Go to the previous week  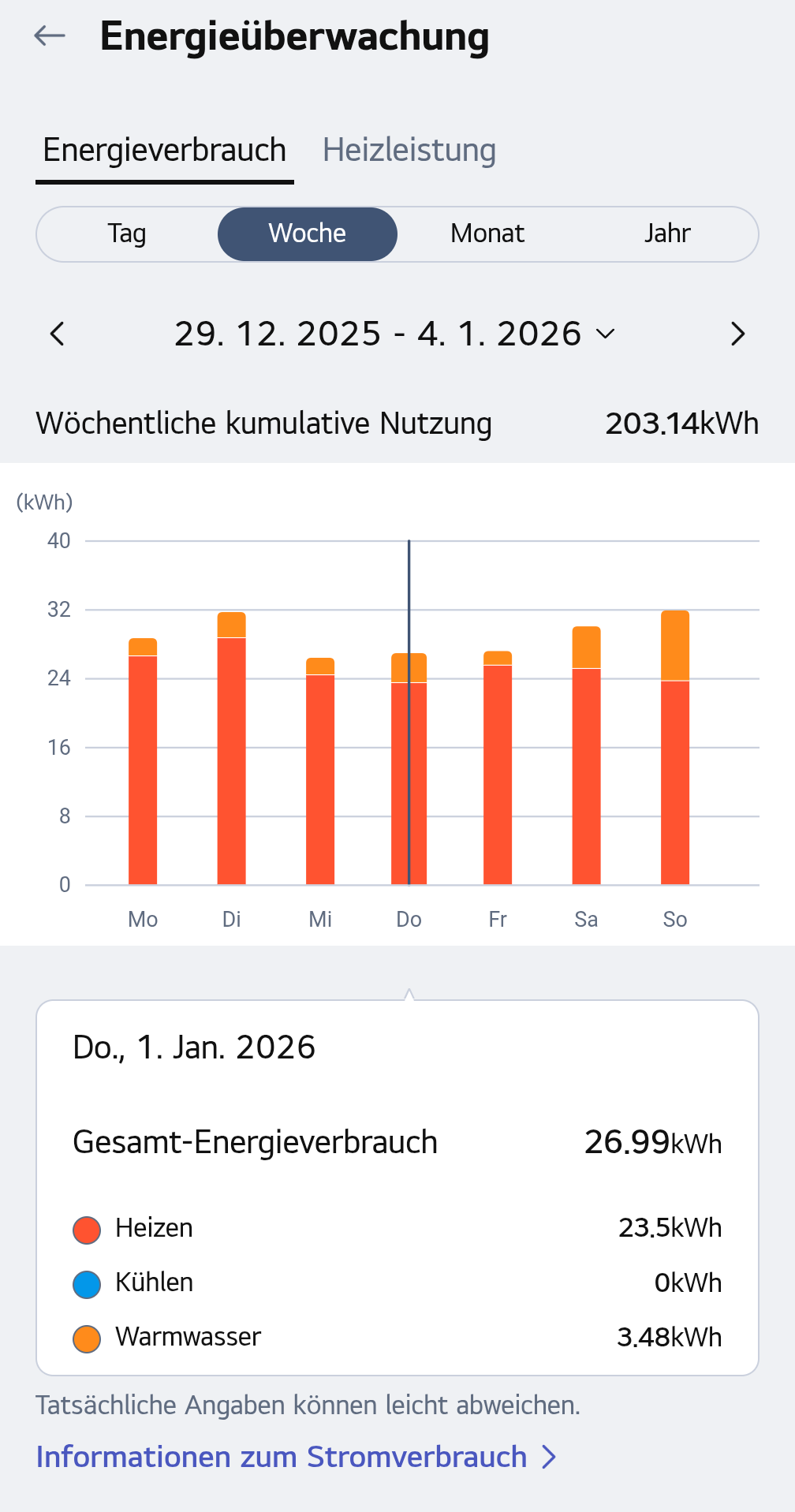coord(57,334)
